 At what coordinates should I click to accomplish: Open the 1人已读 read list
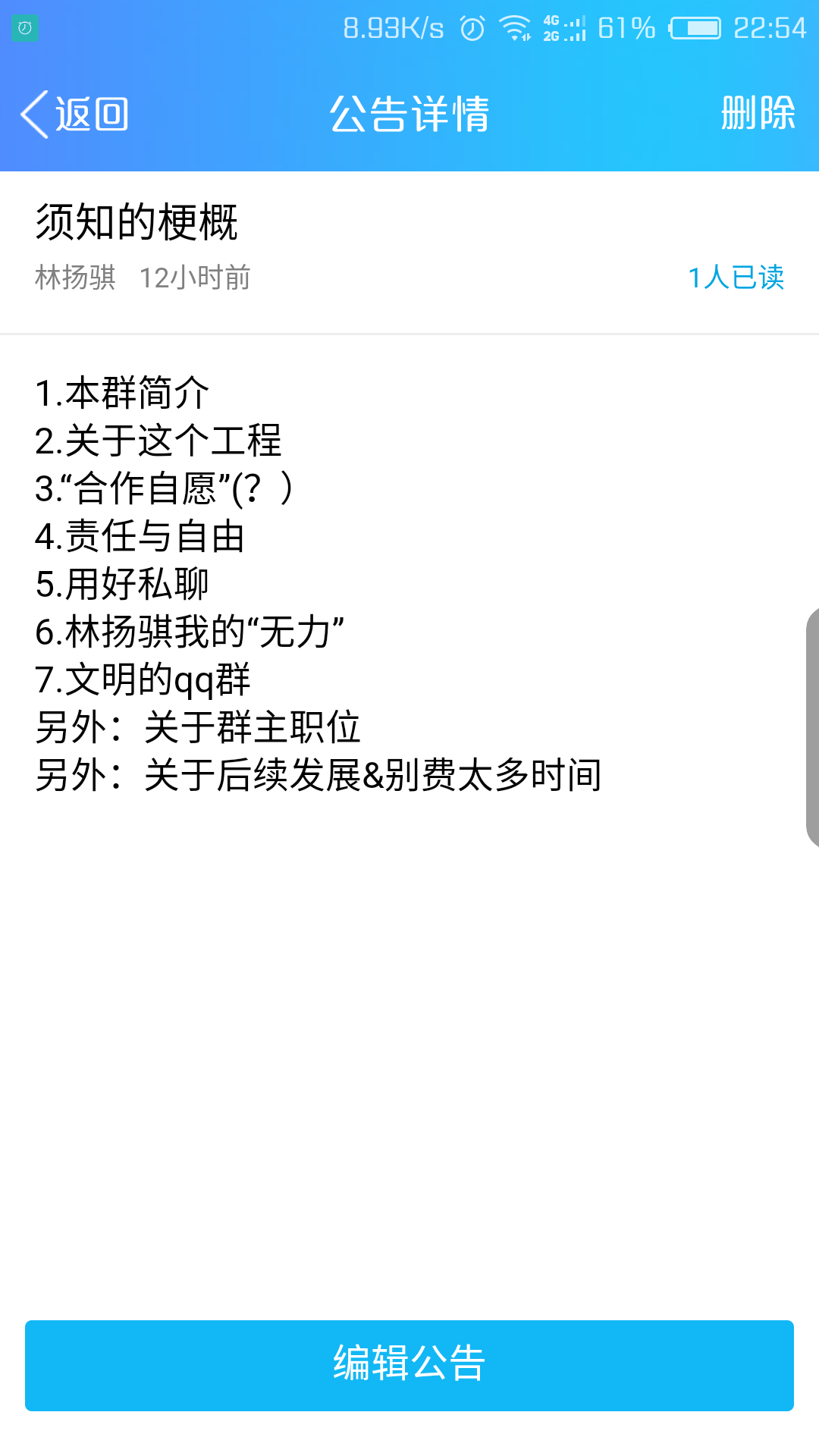tap(735, 278)
